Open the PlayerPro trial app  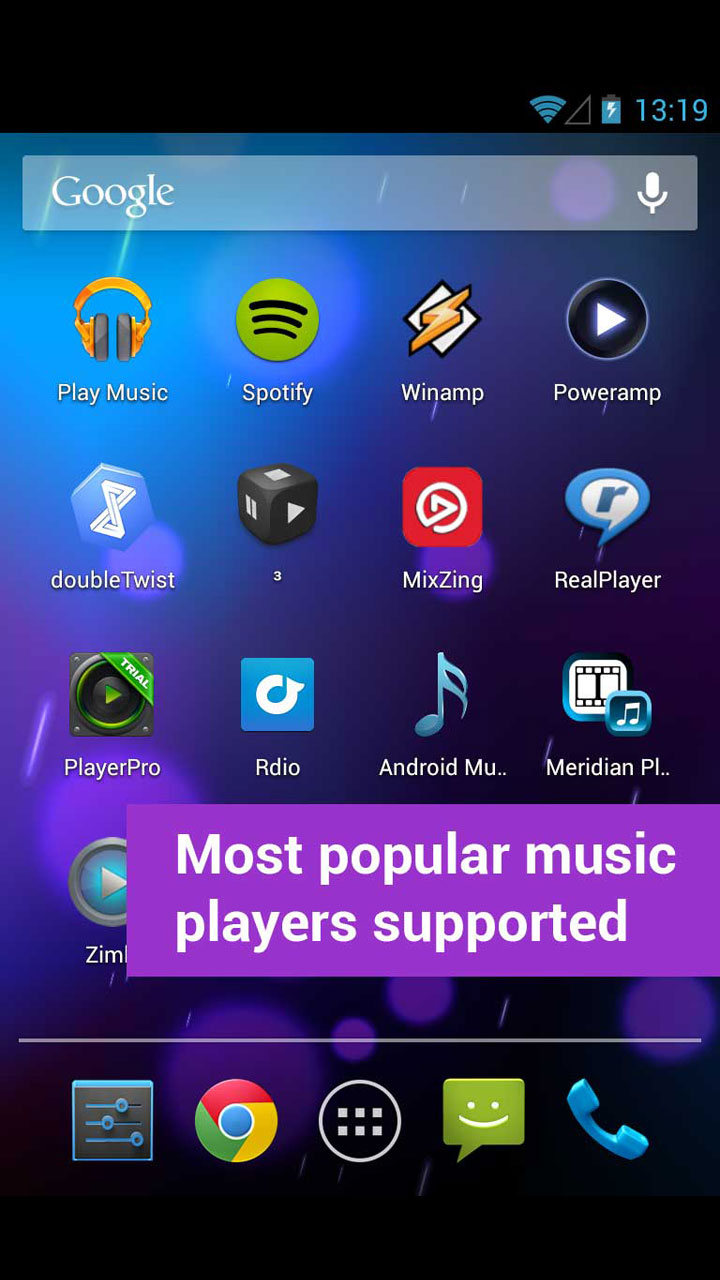[x=112, y=695]
